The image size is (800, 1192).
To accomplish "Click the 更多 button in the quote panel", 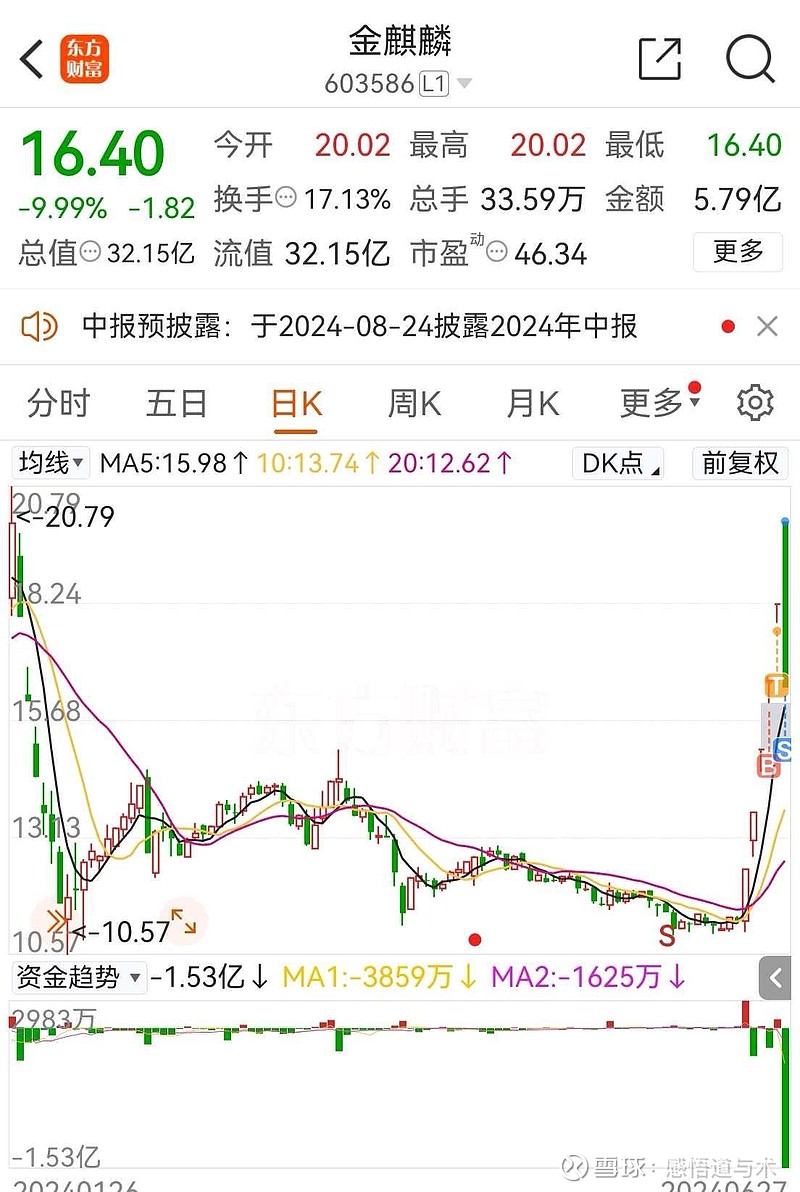I will click(737, 253).
